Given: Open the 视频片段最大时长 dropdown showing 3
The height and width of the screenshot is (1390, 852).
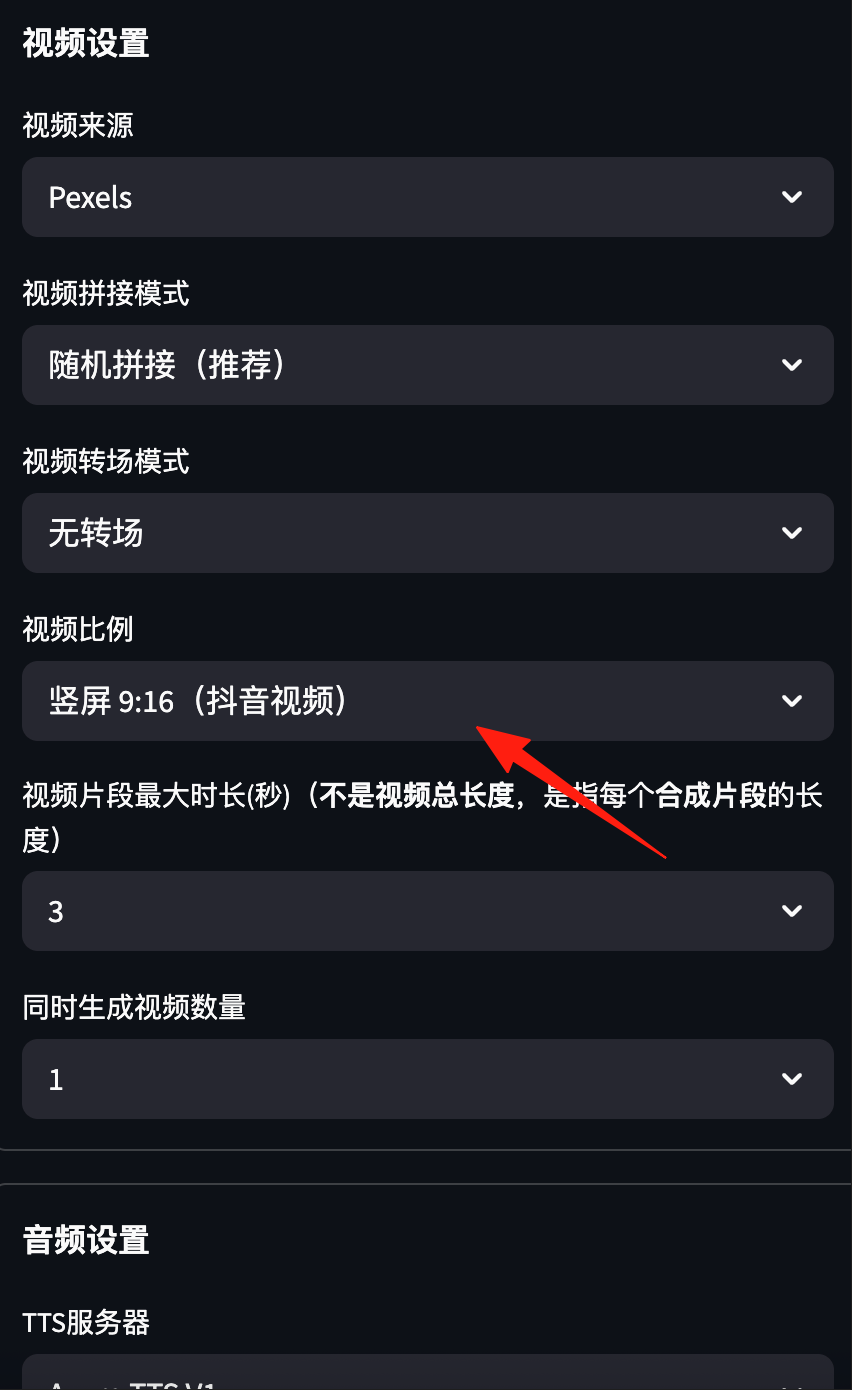Looking at the screenshot, I should coord(427,911).
